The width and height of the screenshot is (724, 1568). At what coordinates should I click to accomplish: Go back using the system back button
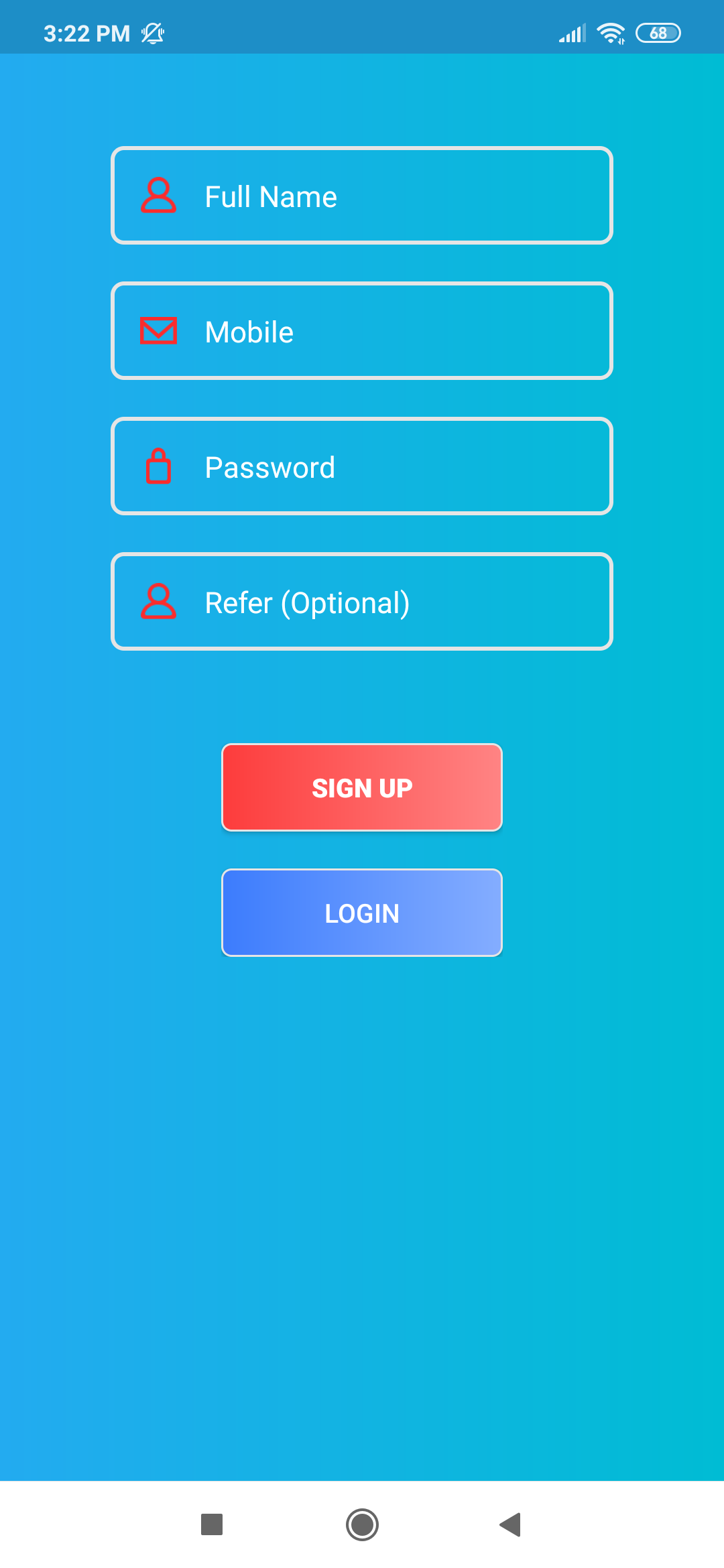511,1524
